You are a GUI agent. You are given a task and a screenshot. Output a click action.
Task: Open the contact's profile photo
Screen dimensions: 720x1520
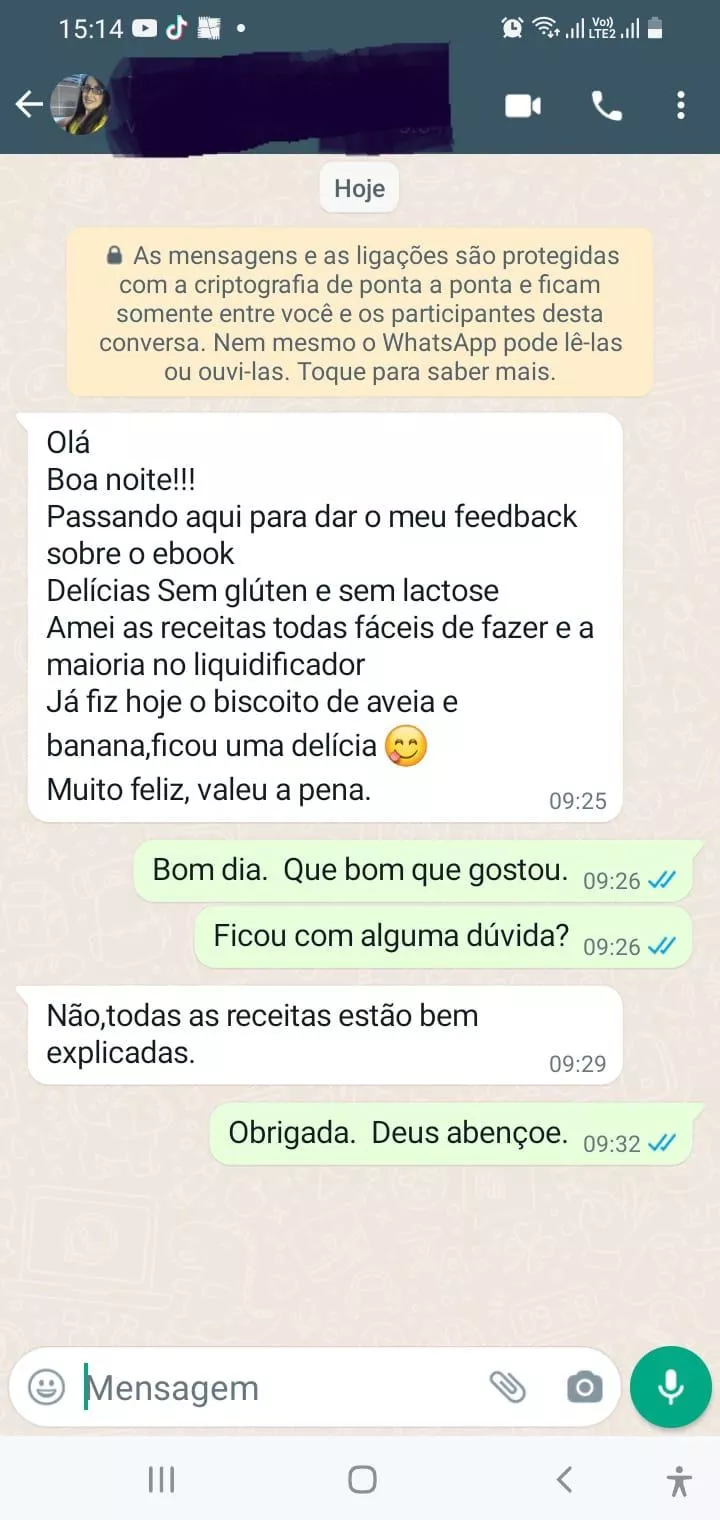pos(80,104)
